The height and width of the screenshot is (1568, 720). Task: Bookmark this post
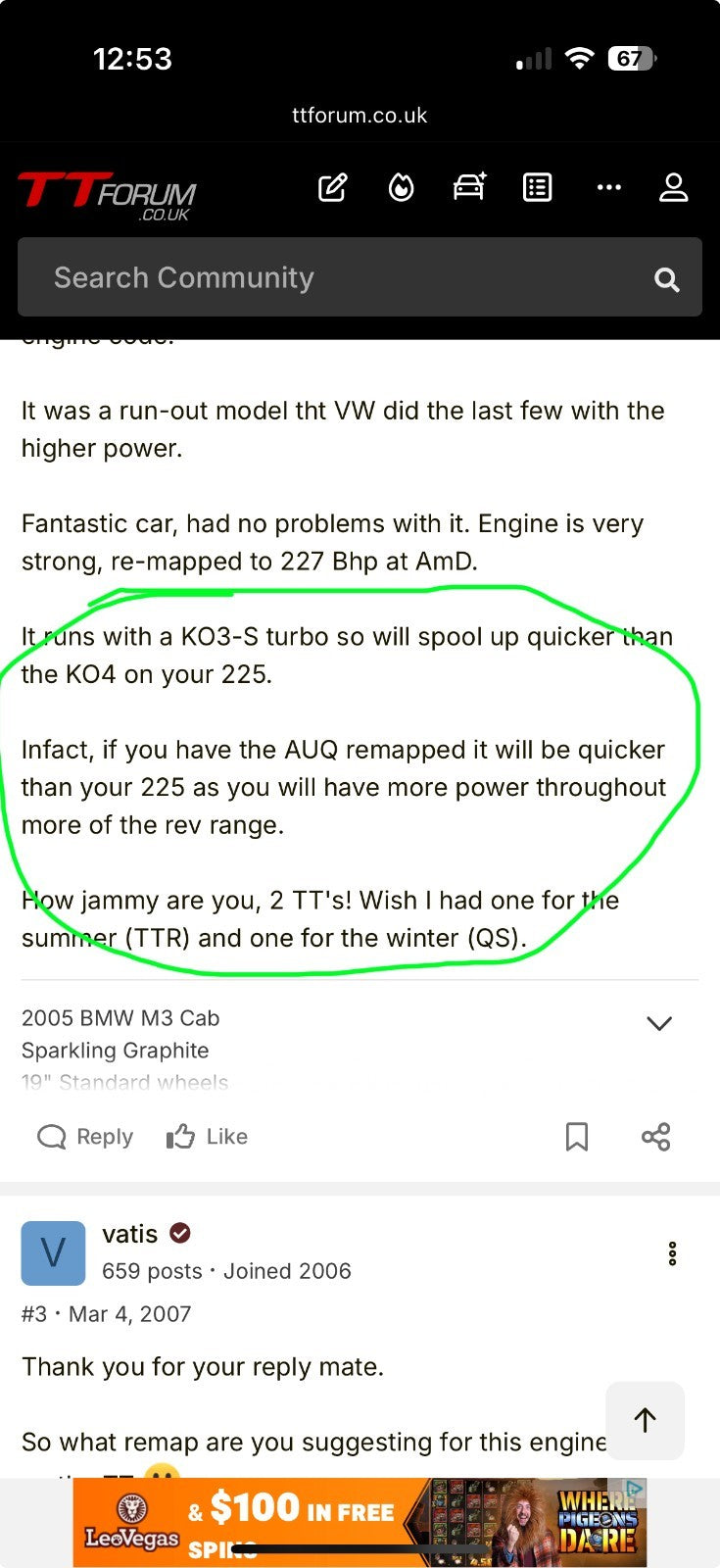click(x=577, y=1137)
